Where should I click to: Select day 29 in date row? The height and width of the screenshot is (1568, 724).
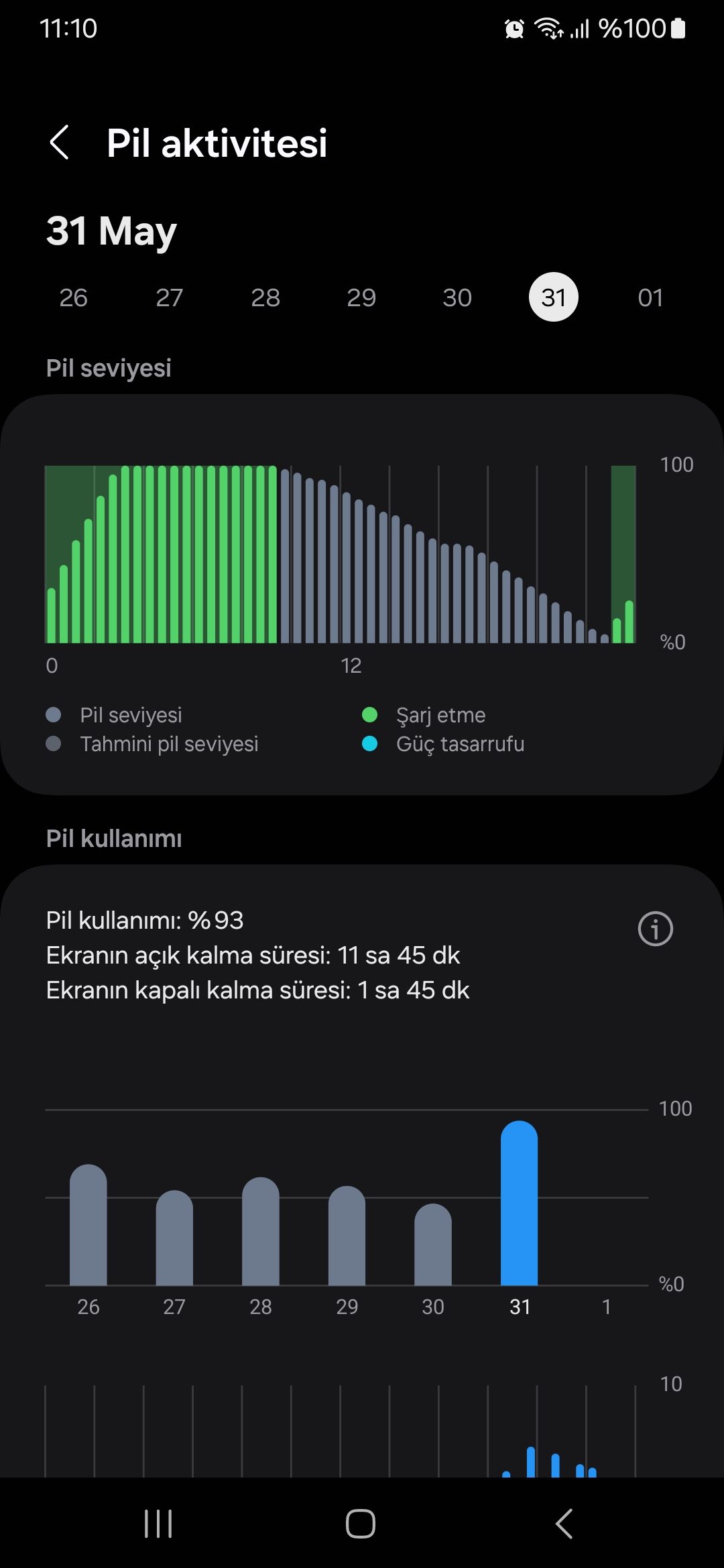pos(361,298)
